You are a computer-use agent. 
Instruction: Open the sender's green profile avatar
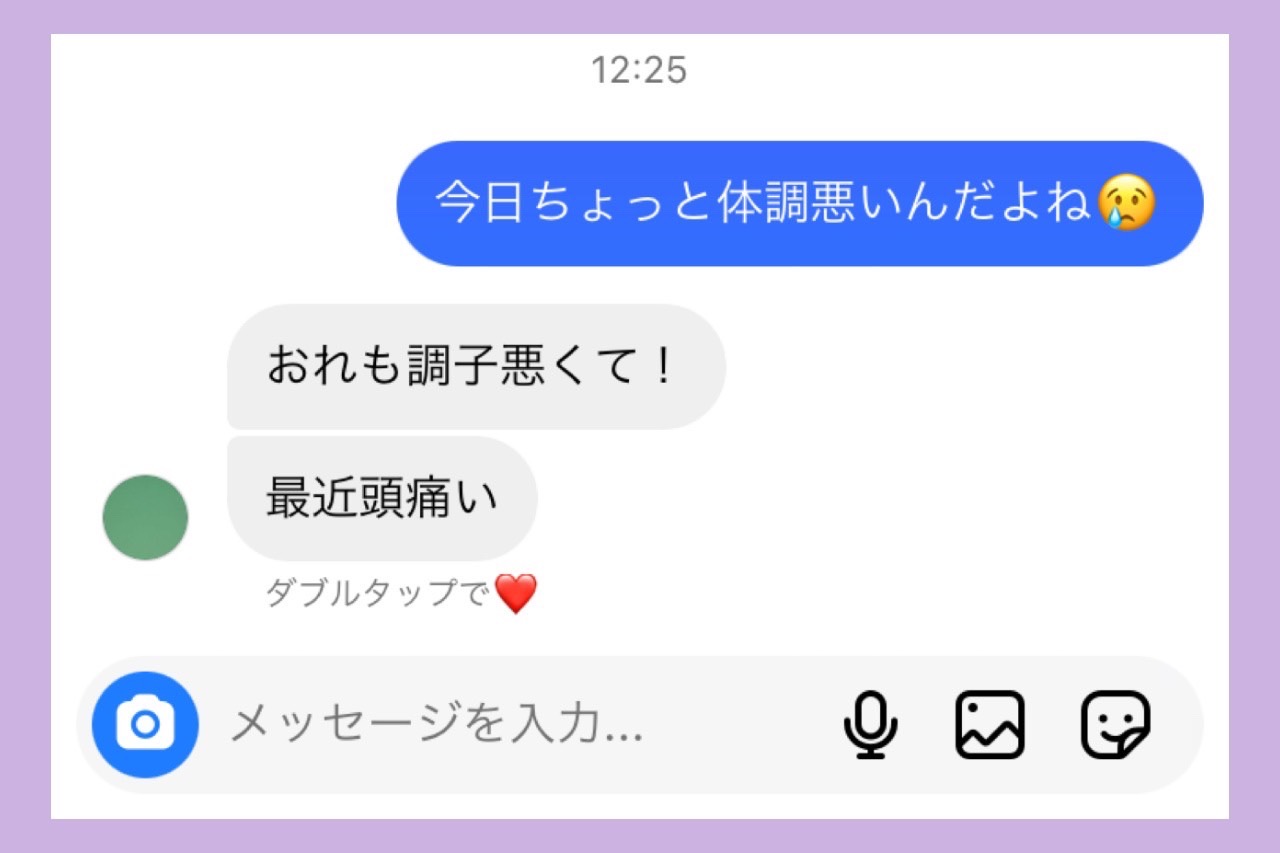[x=146, y=517]
